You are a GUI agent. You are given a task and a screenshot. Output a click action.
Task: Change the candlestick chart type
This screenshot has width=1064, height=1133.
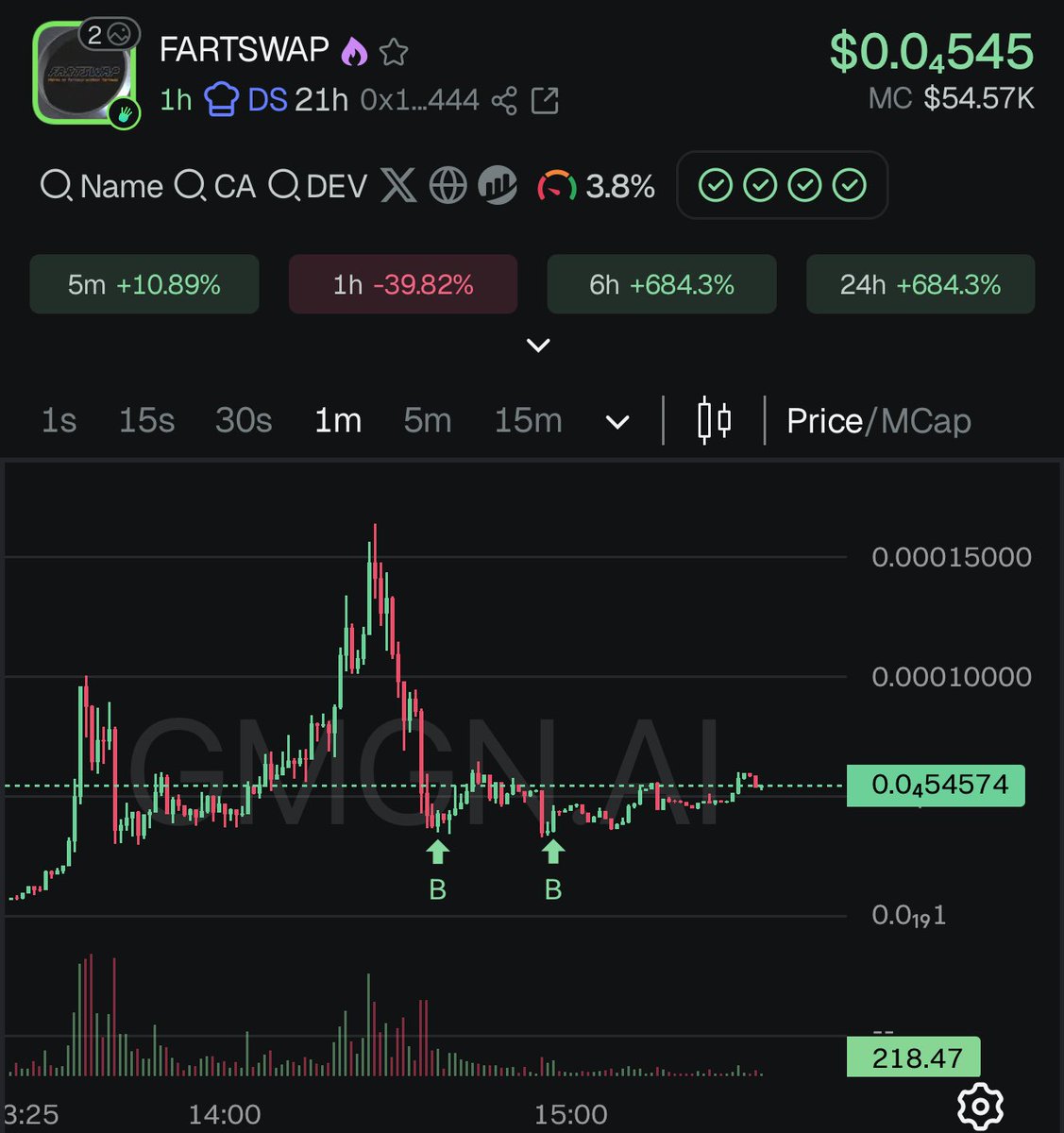(714, 420)
